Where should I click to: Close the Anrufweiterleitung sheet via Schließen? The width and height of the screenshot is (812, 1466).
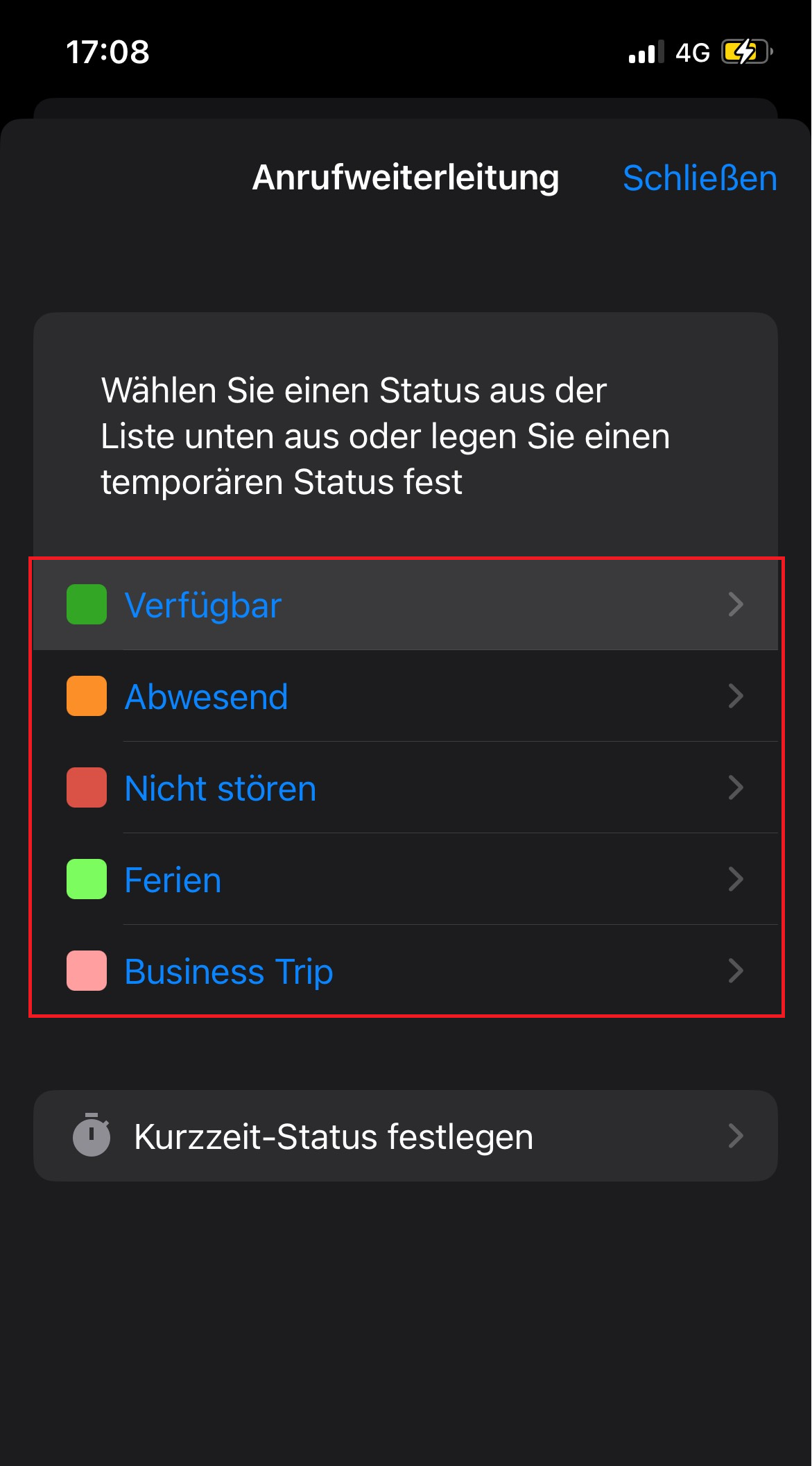click(699, 178)
